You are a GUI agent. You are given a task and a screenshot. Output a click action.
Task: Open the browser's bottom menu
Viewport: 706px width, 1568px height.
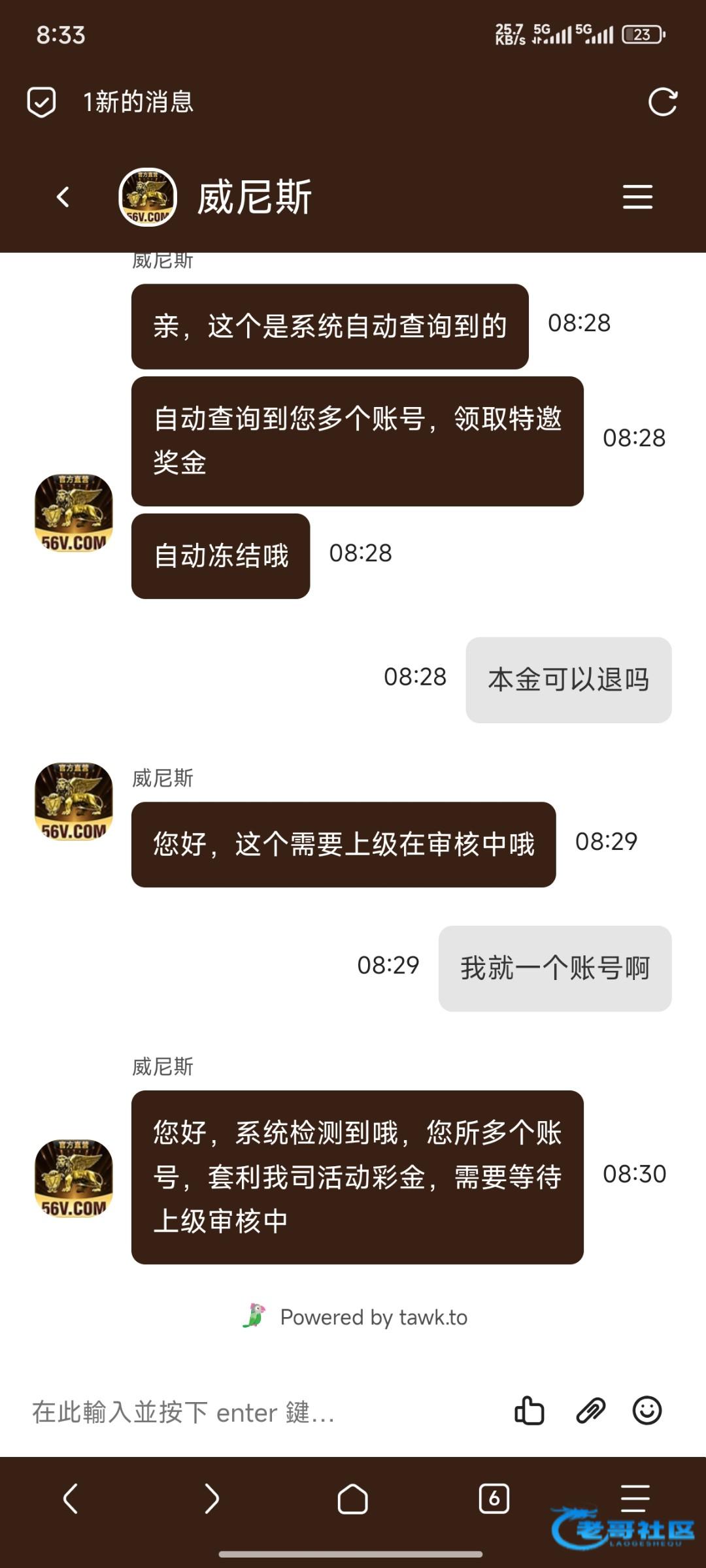(x=635, y=1496)
